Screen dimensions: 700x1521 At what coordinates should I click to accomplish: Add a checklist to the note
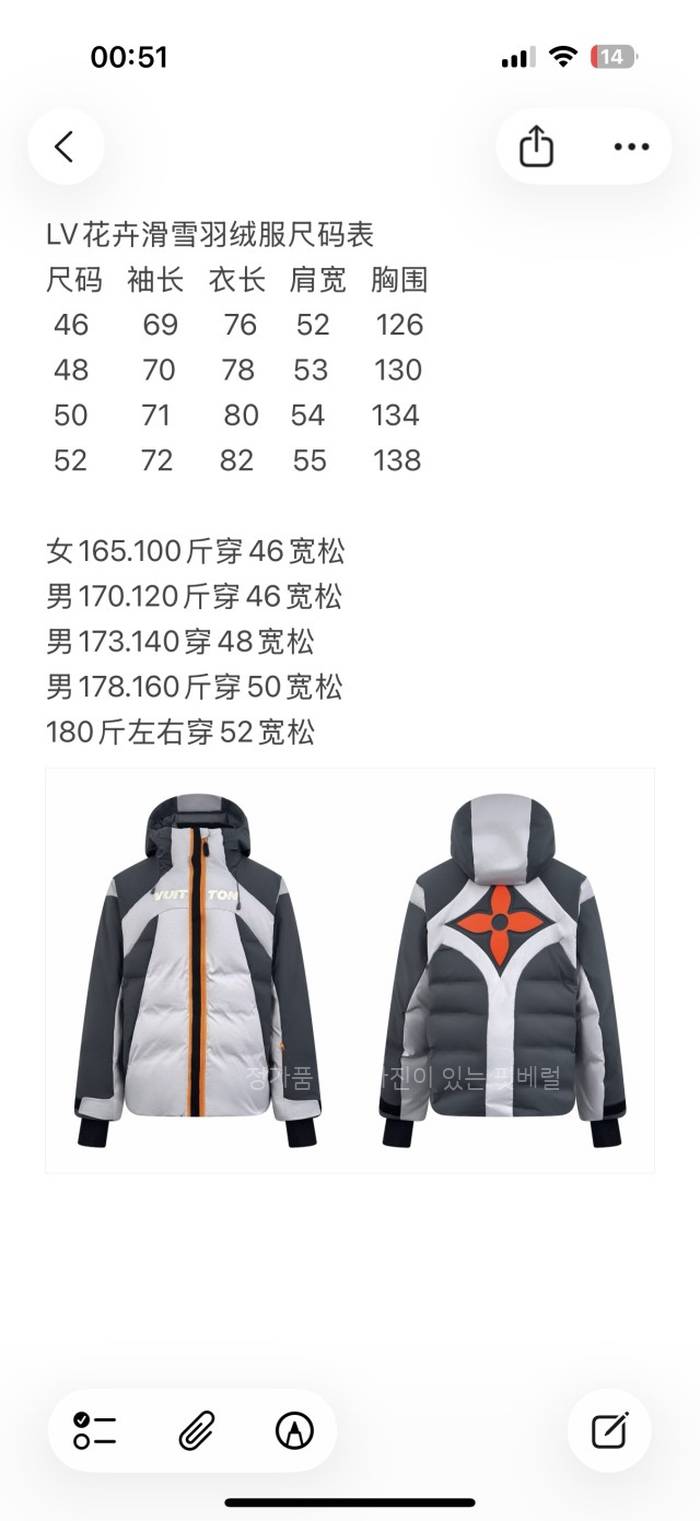[x=95, y=1431]
